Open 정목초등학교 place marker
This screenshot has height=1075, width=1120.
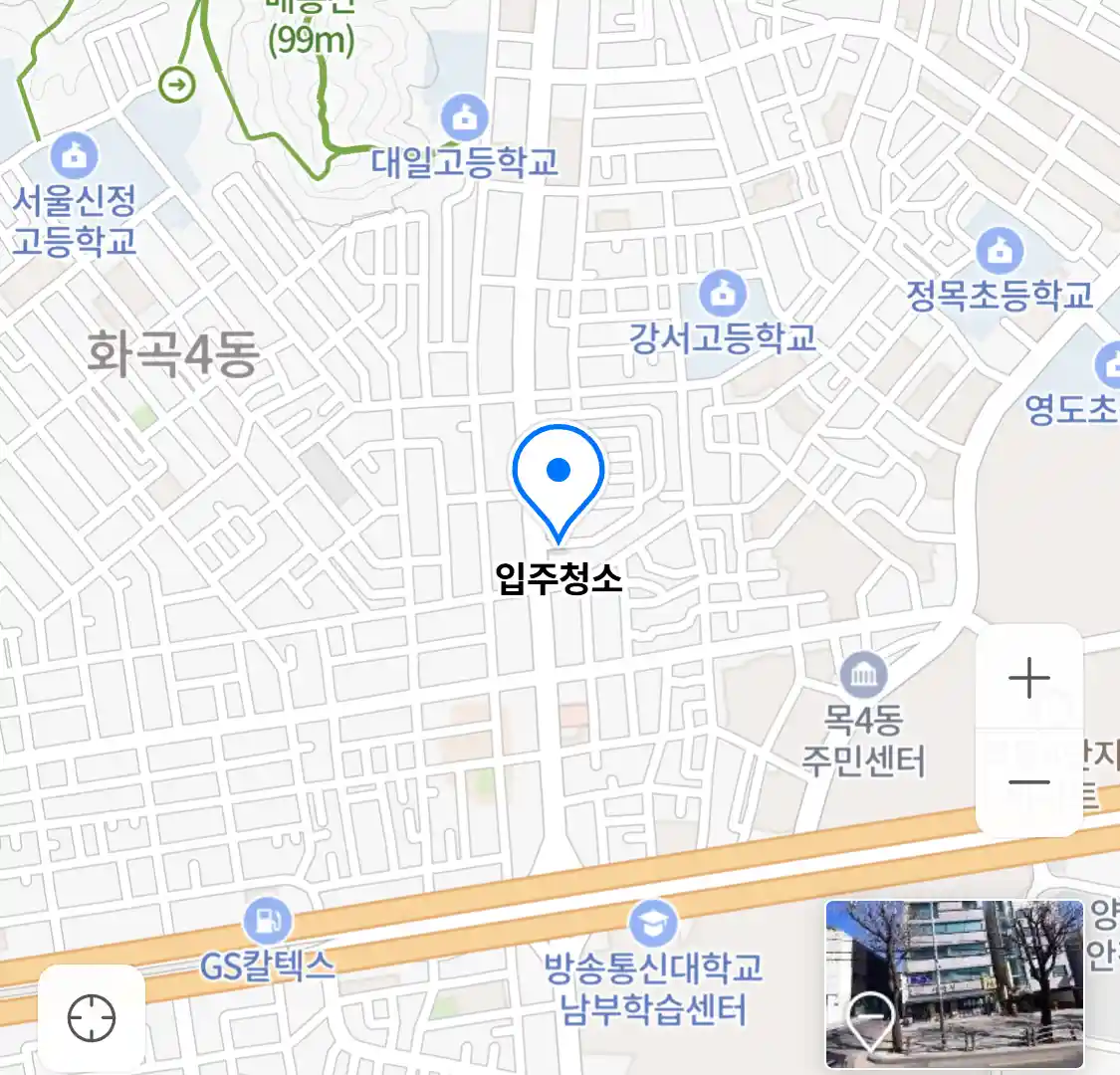point(999,251)
